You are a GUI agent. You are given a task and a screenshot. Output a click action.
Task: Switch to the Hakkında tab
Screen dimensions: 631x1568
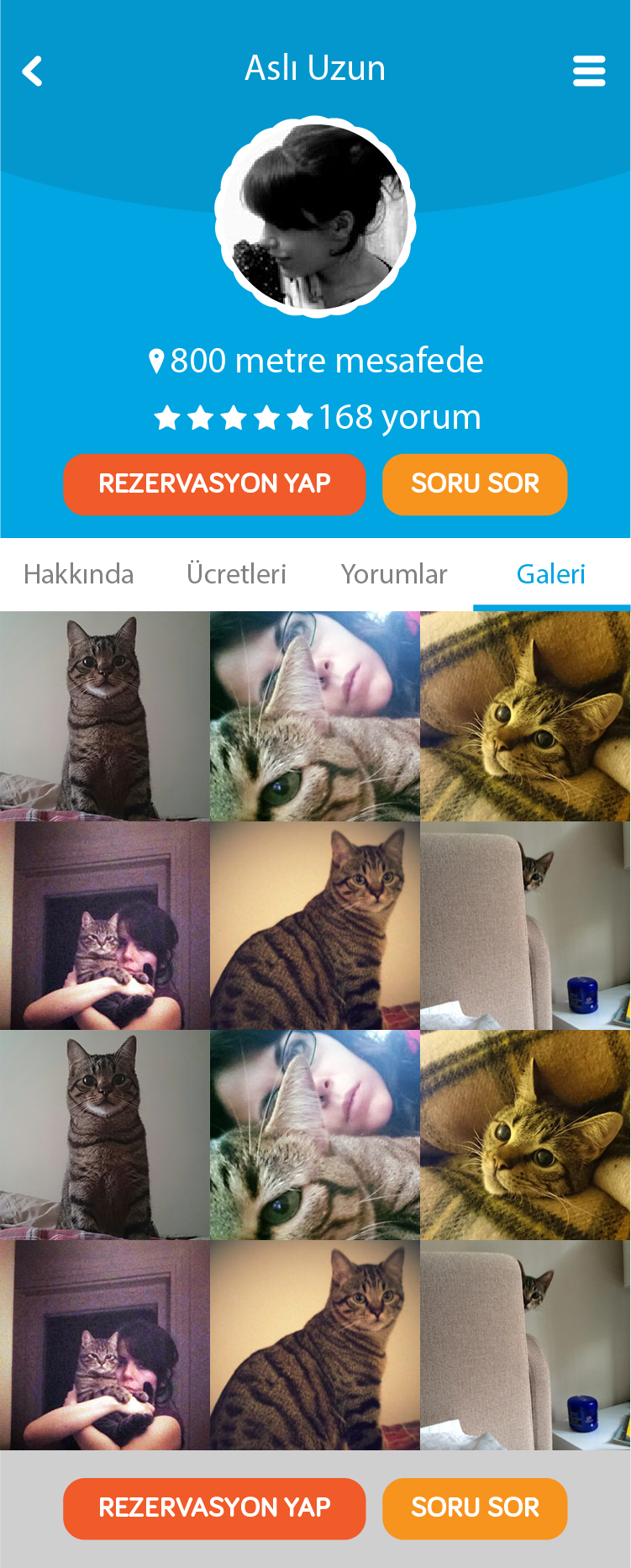pyautogui.click(x=79, y=574)
